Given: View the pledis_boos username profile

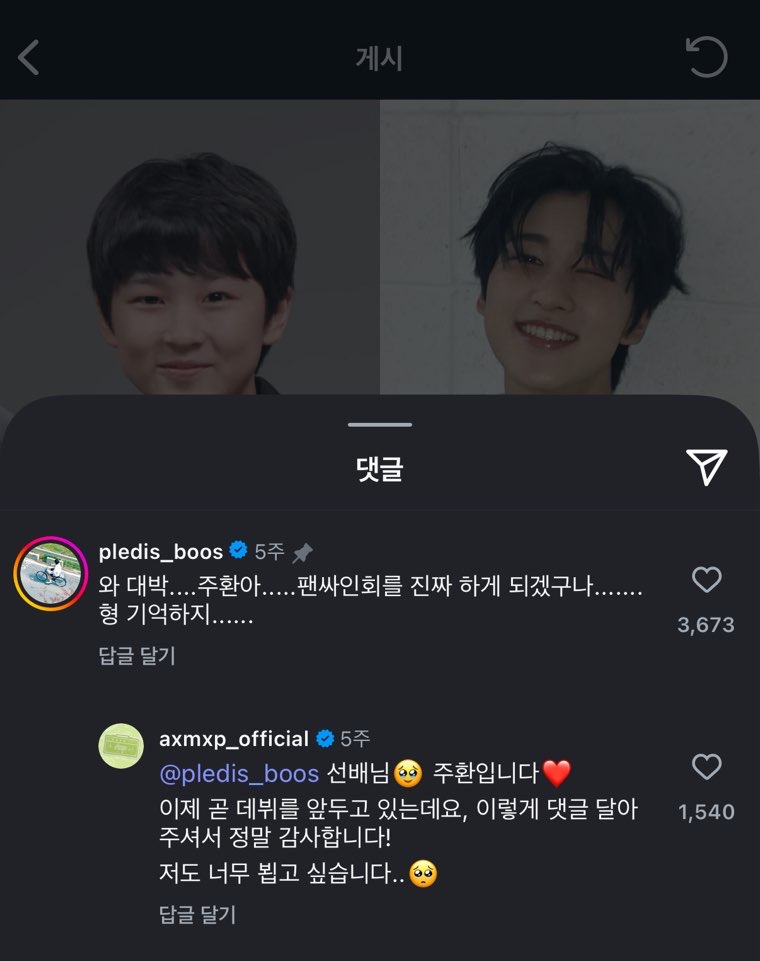Looking at the screenshot, I should [161, 551].
